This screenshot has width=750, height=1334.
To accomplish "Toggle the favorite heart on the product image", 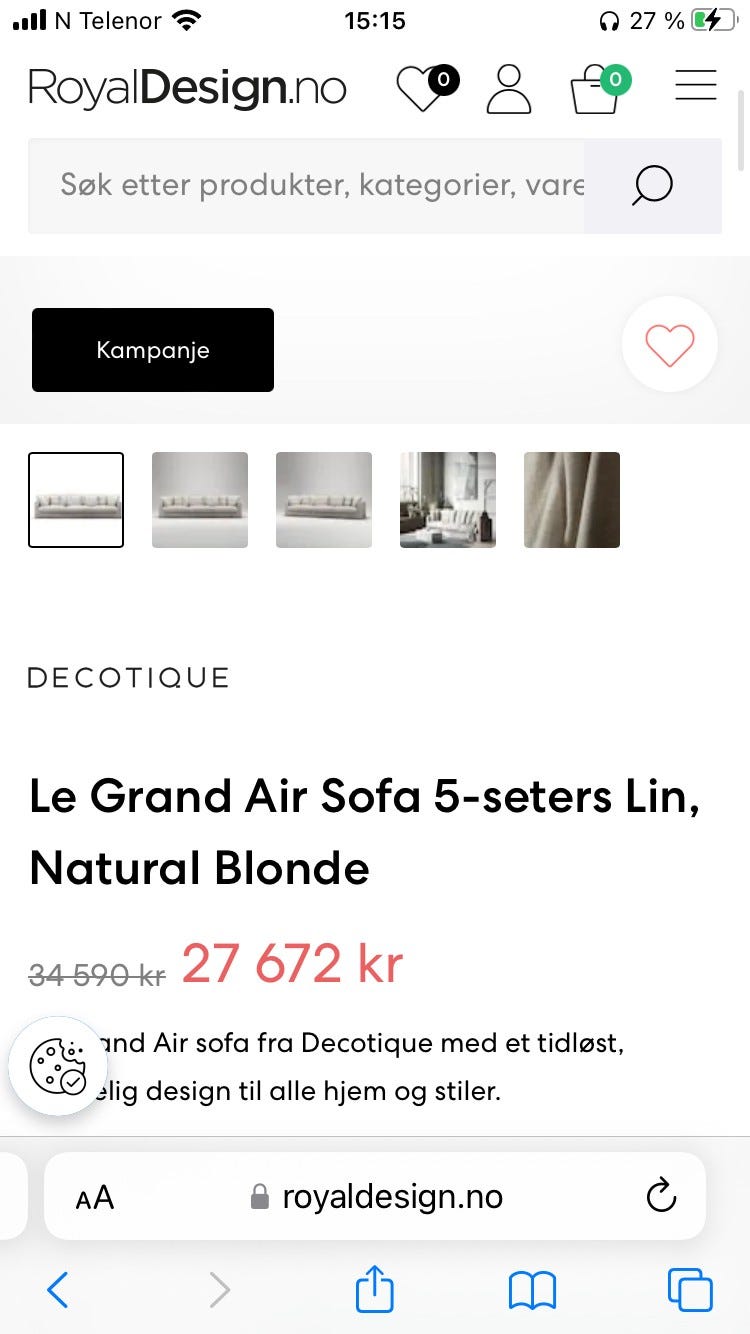I will pos(669,344).
